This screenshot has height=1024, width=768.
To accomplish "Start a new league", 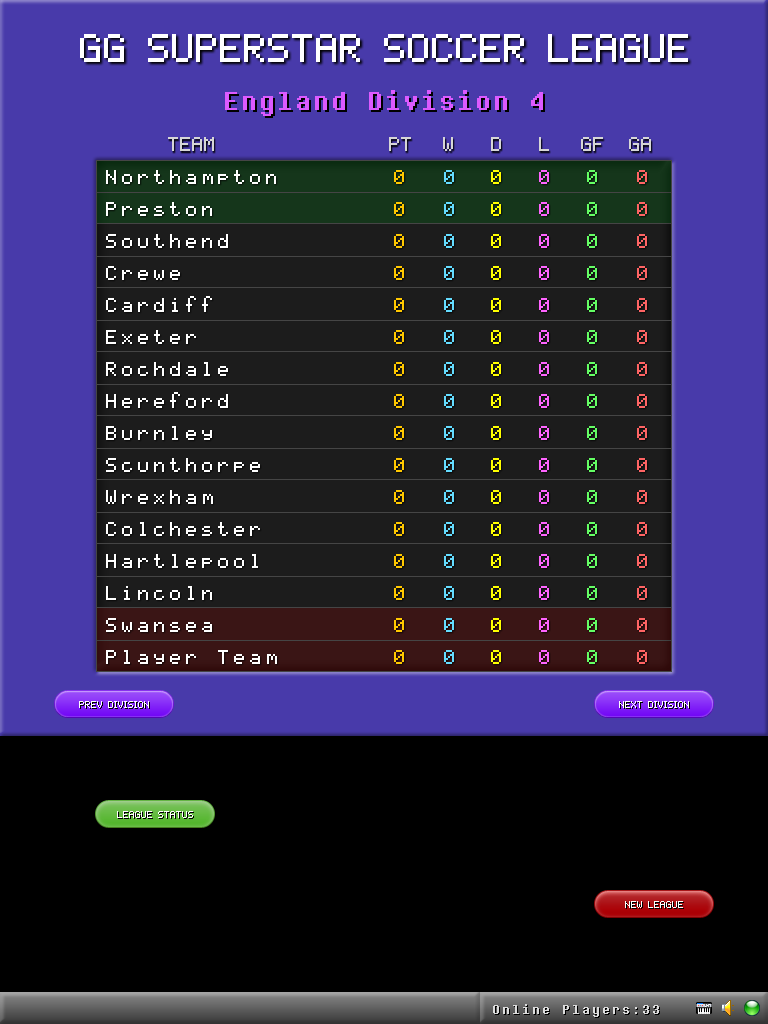I will click(x=654, y=904).
